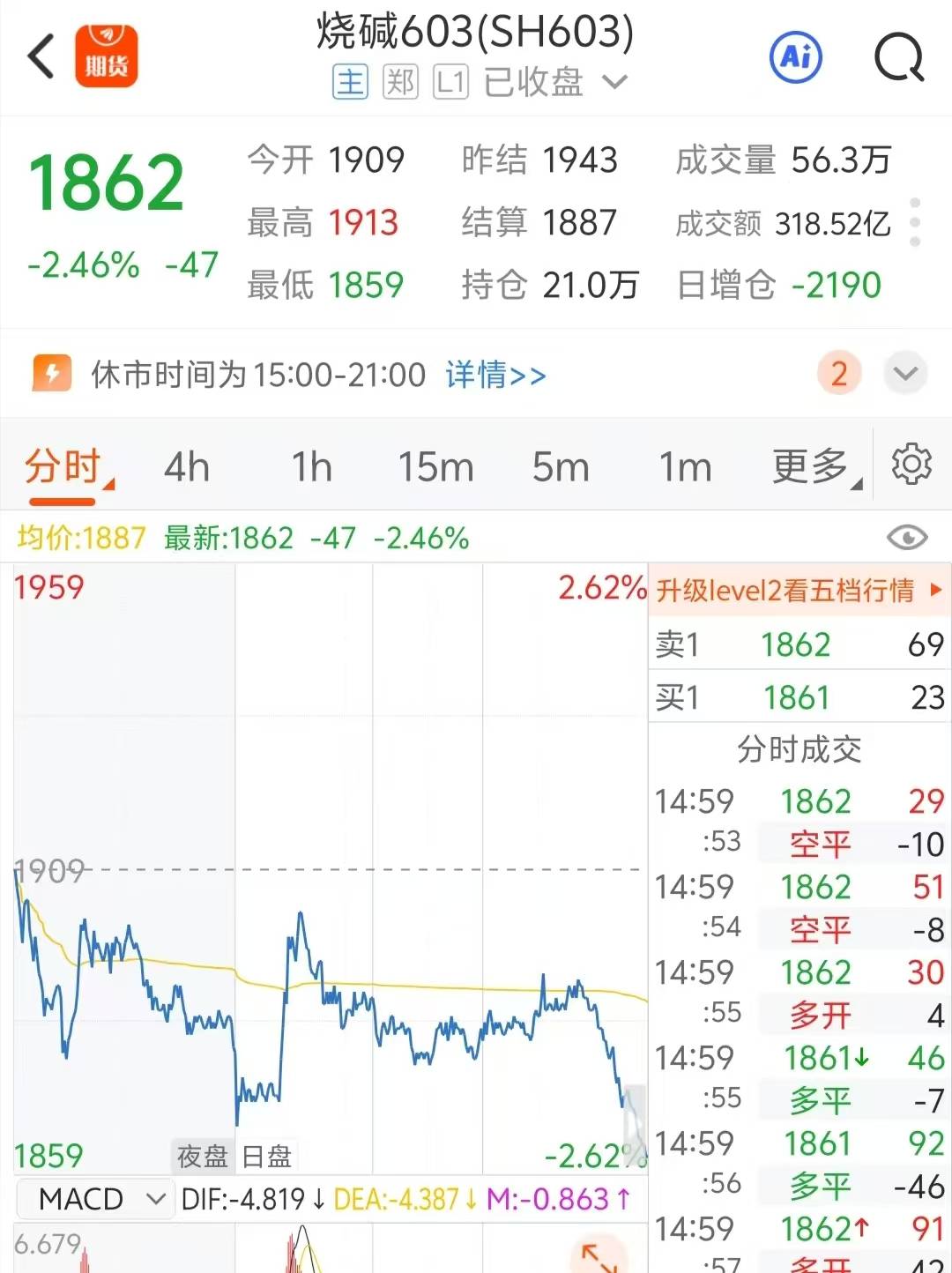This screenshot has height=1273, width=952.
Task: Open the AI assistant icon
Action: tap(796, 57)
